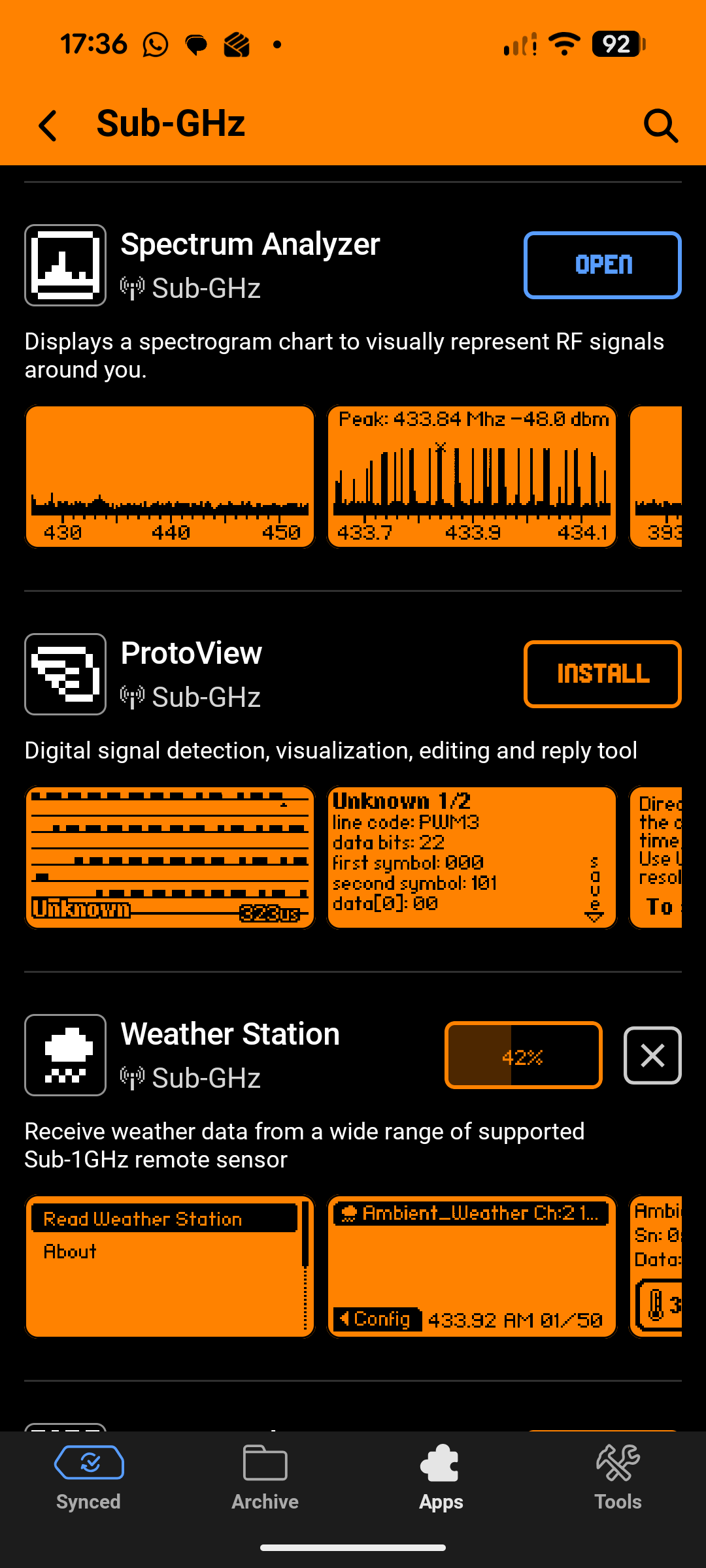706x1568 pixels.
Task: Go back from Sub-GHz category
Action: tap(48, 125)
